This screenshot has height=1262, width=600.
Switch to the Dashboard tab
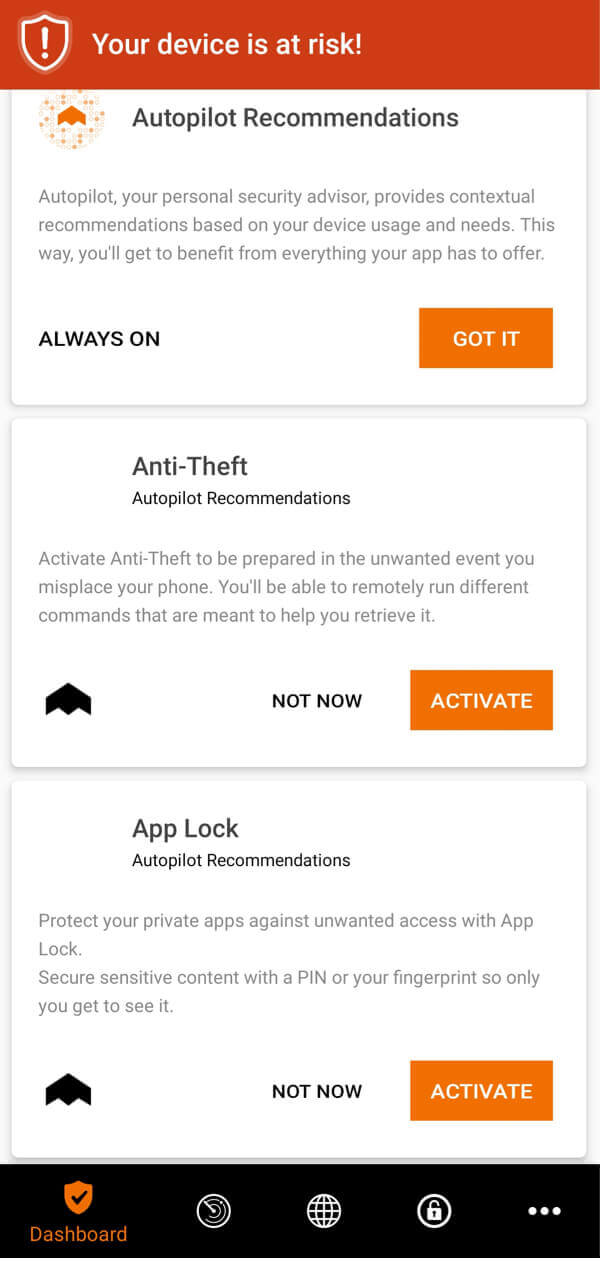pyautogui.click(x=78, y=1211)
